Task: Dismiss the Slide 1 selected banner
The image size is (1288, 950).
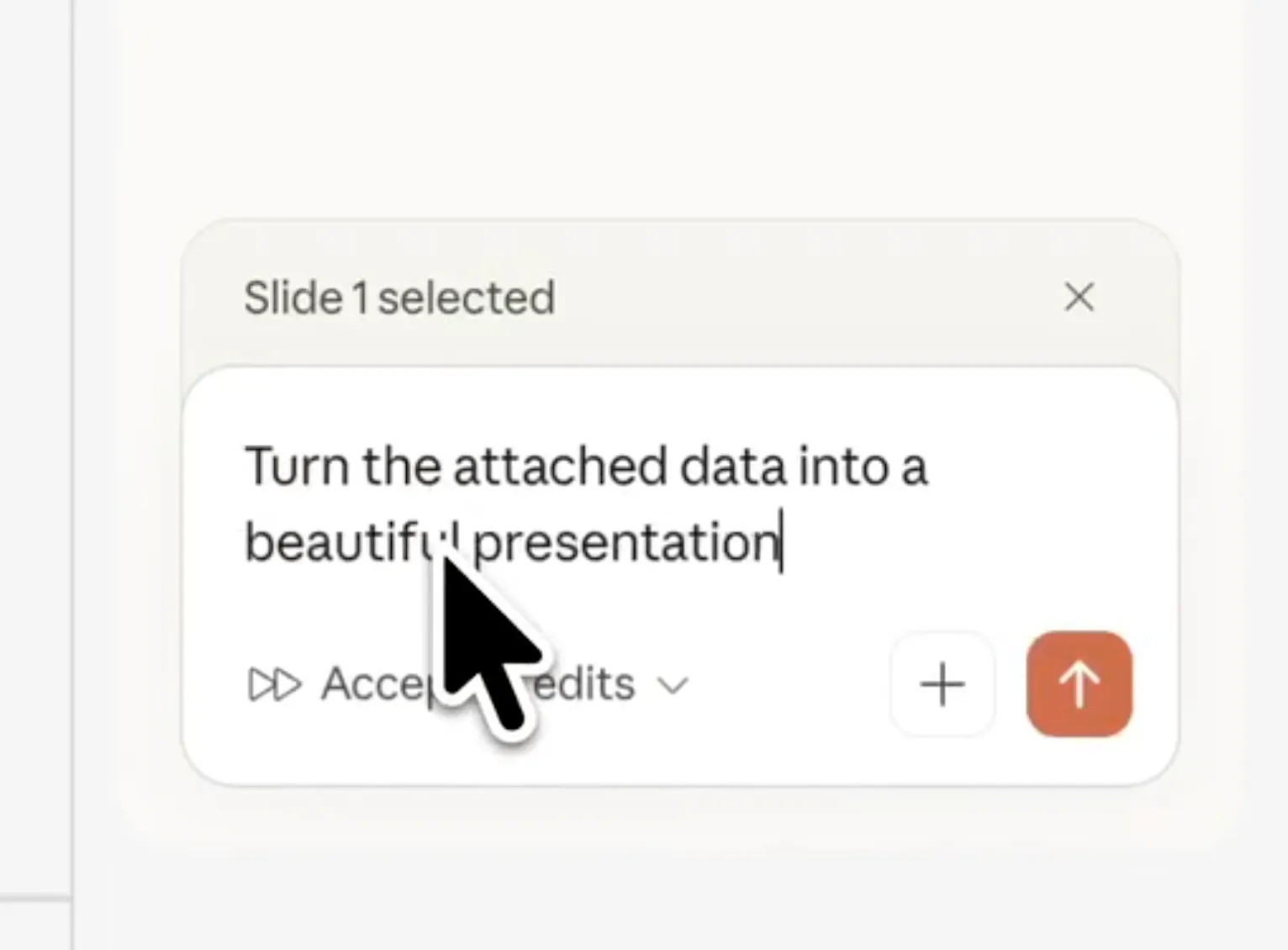Action: pyautogui.click(x=1079, y=298)
